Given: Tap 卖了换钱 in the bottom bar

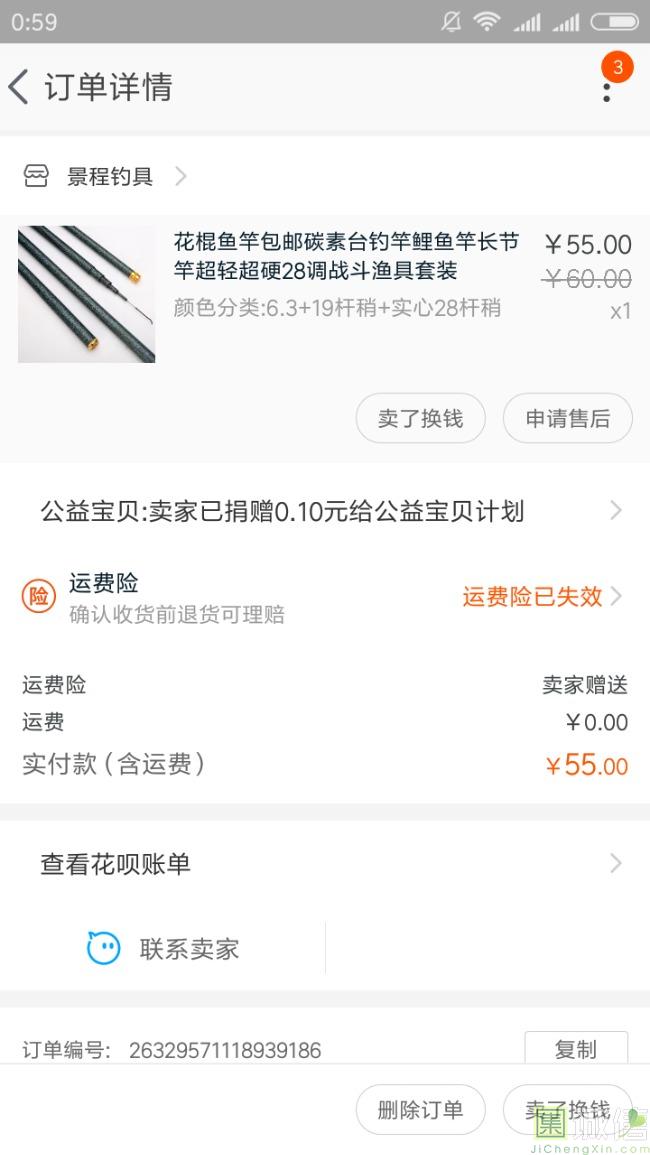Looking at the screenshot, I should 567,1109.
